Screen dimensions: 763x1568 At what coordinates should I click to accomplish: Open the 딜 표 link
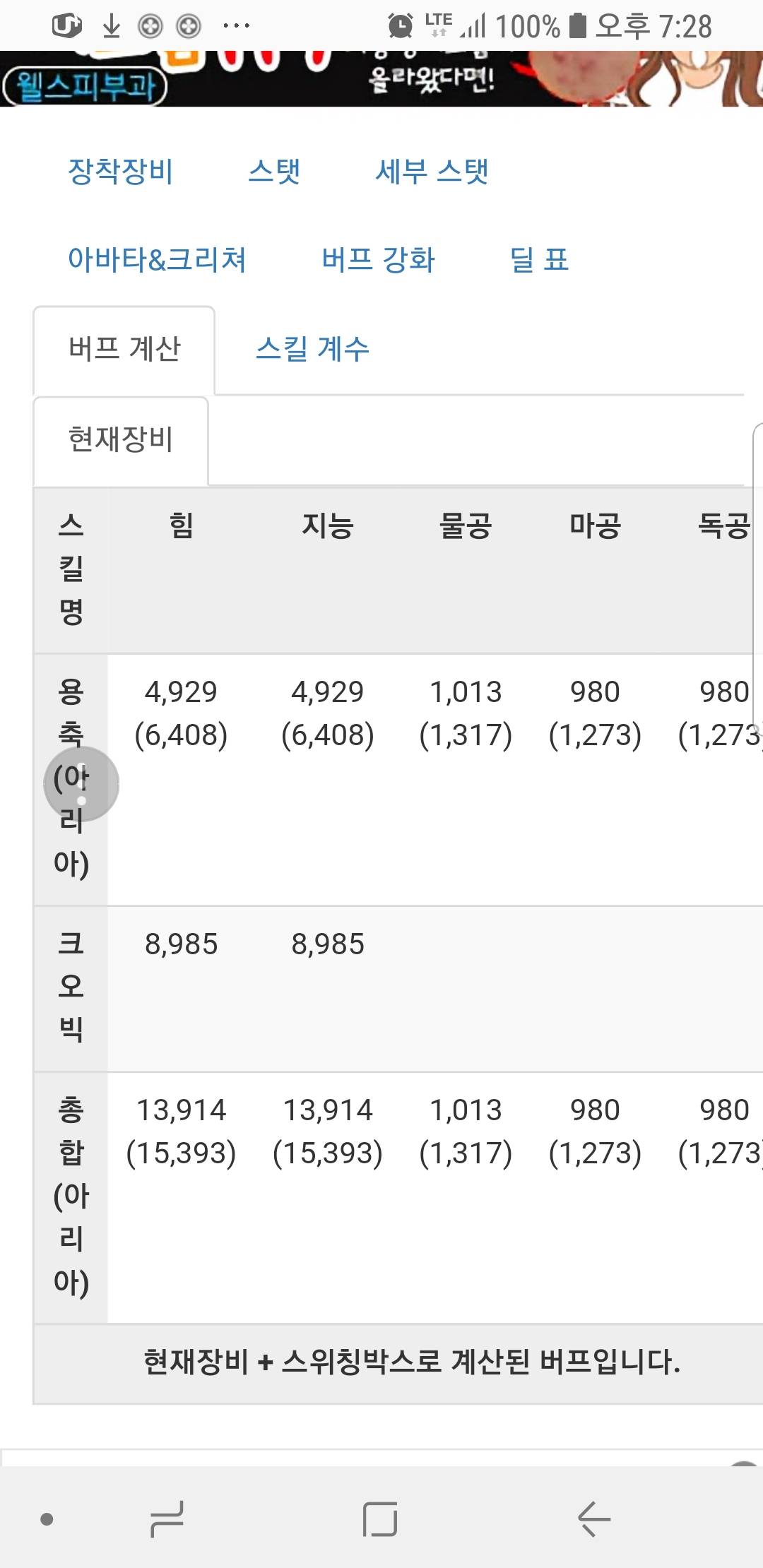pyautogui.click(x=539, y=259)
